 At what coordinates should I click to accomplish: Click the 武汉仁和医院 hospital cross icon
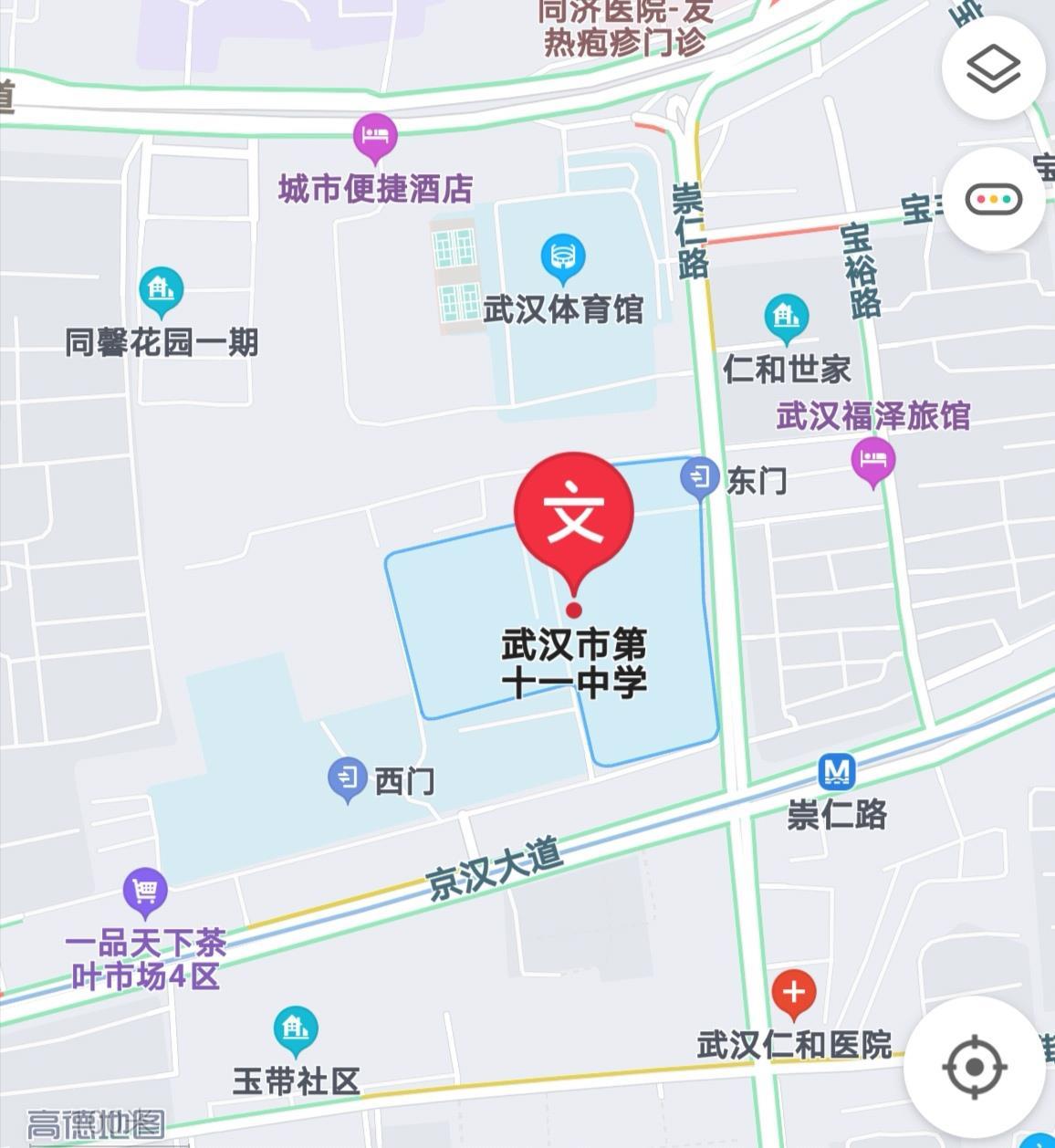[793, 993]
